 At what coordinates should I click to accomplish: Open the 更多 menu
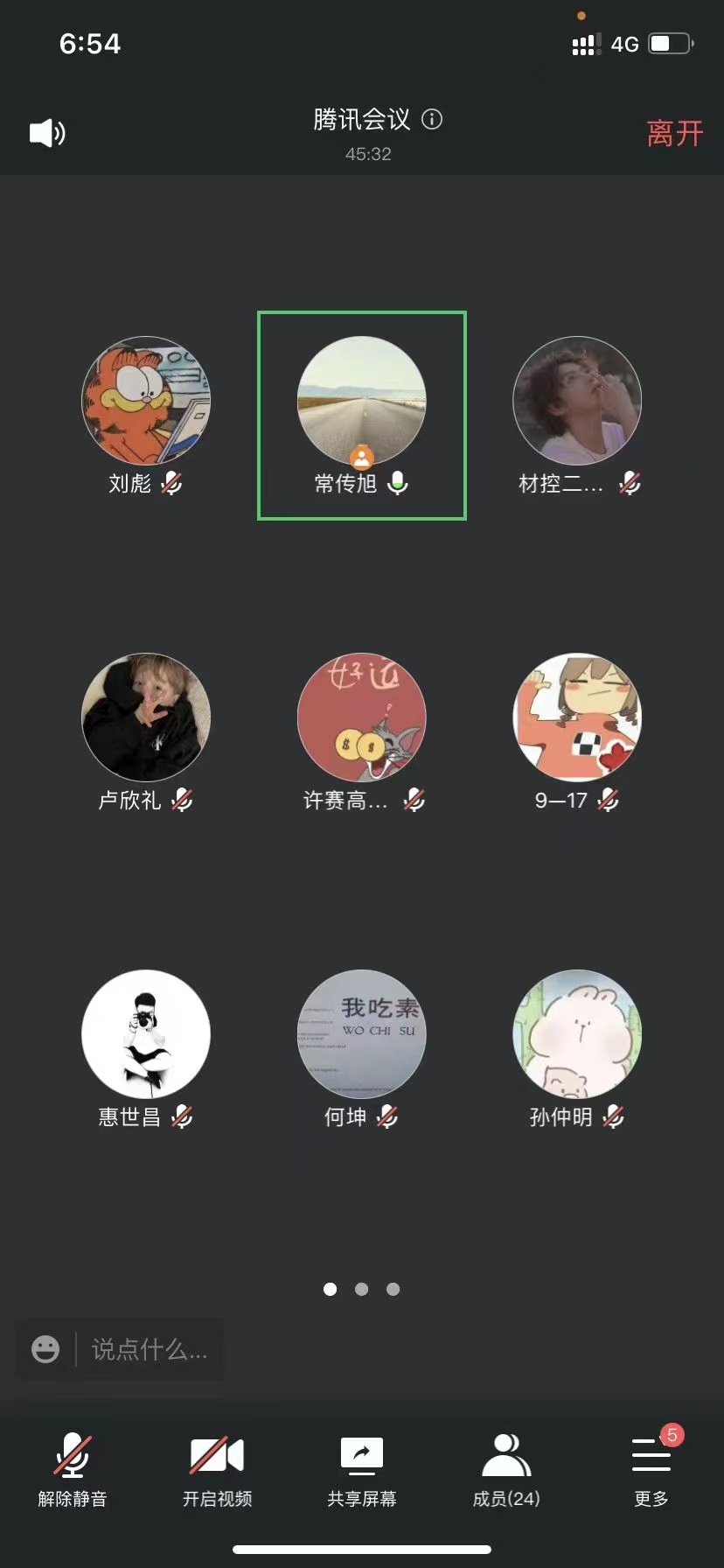coord(651,1470)
